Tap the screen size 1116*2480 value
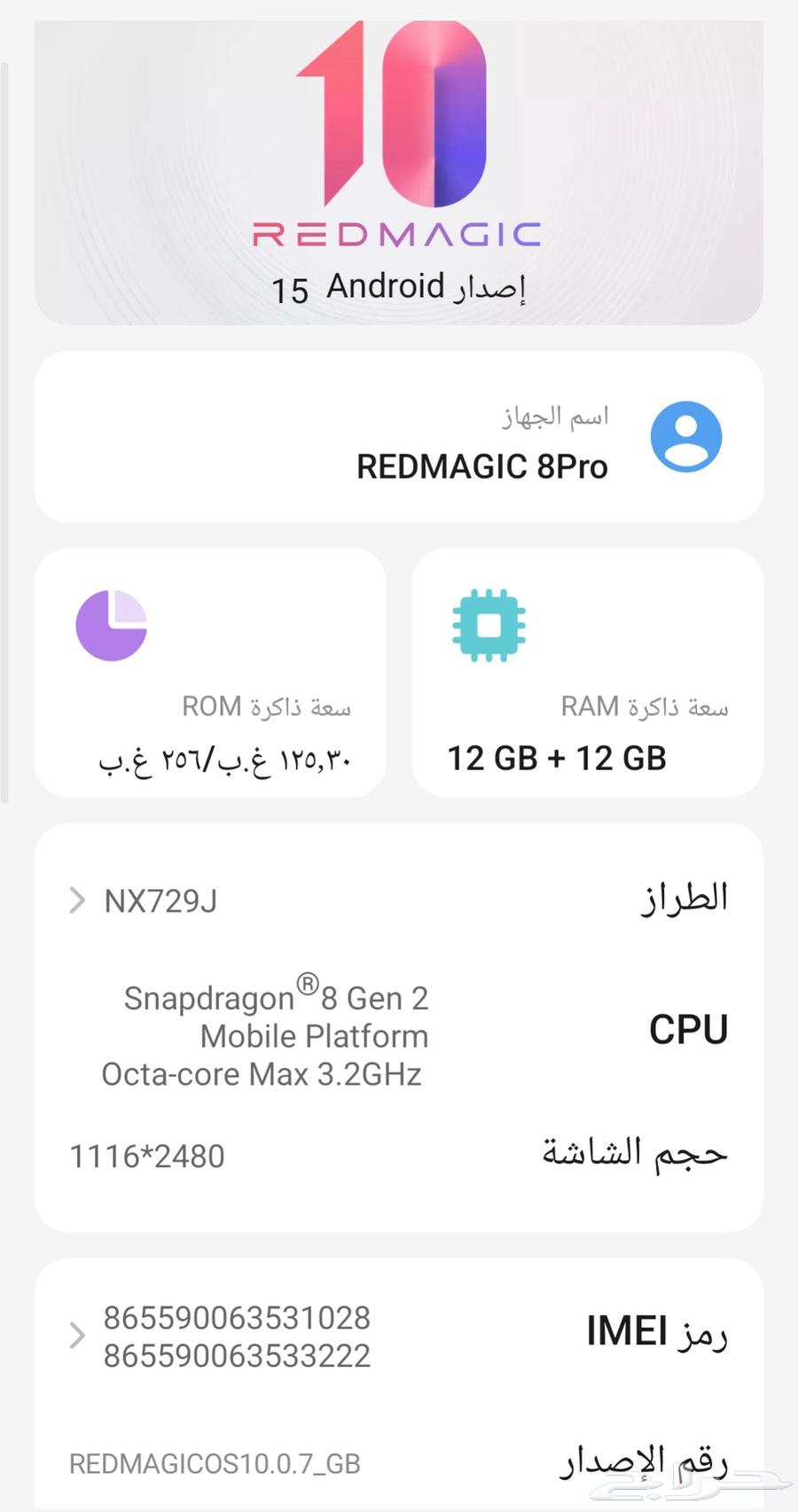 point(146,1155)
